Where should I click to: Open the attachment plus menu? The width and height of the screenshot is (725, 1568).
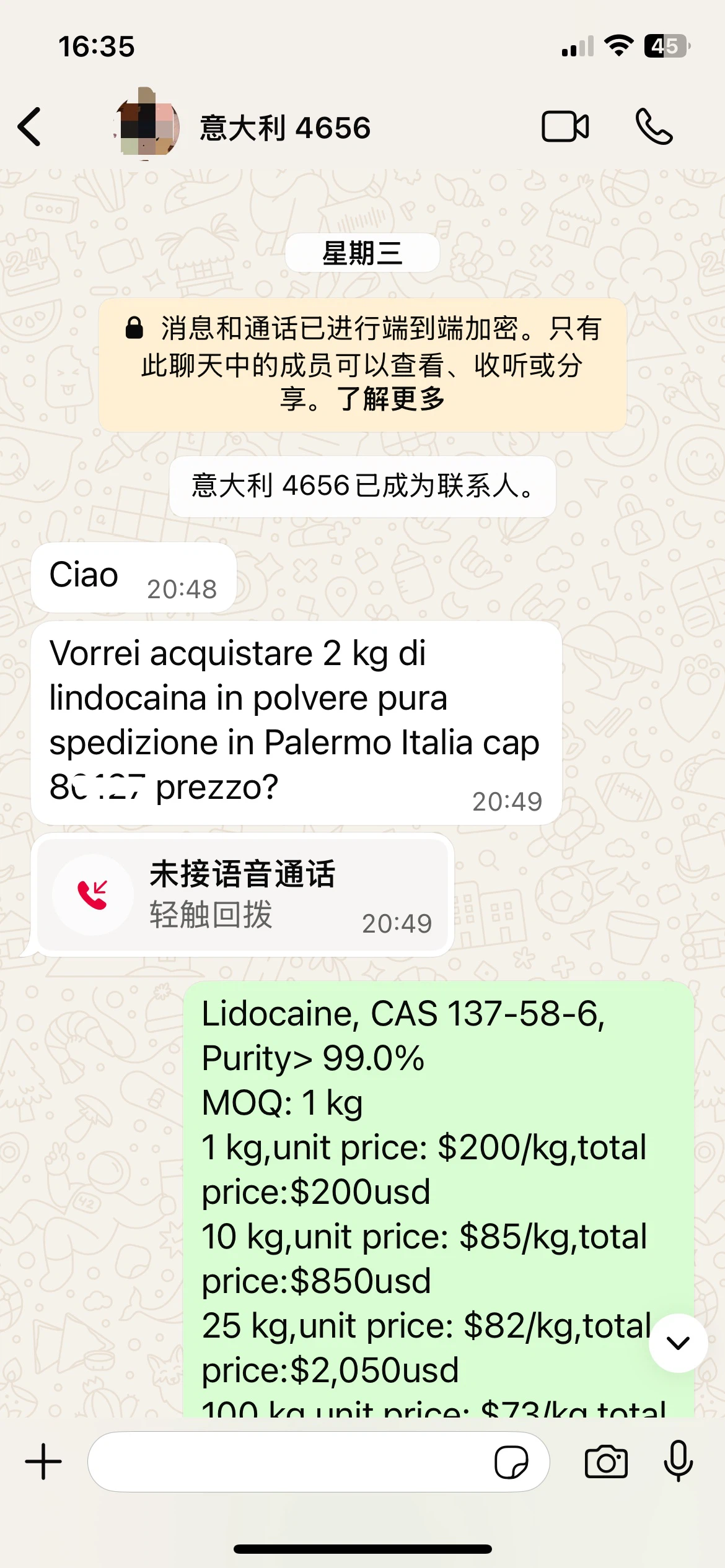coord(43,1461)
